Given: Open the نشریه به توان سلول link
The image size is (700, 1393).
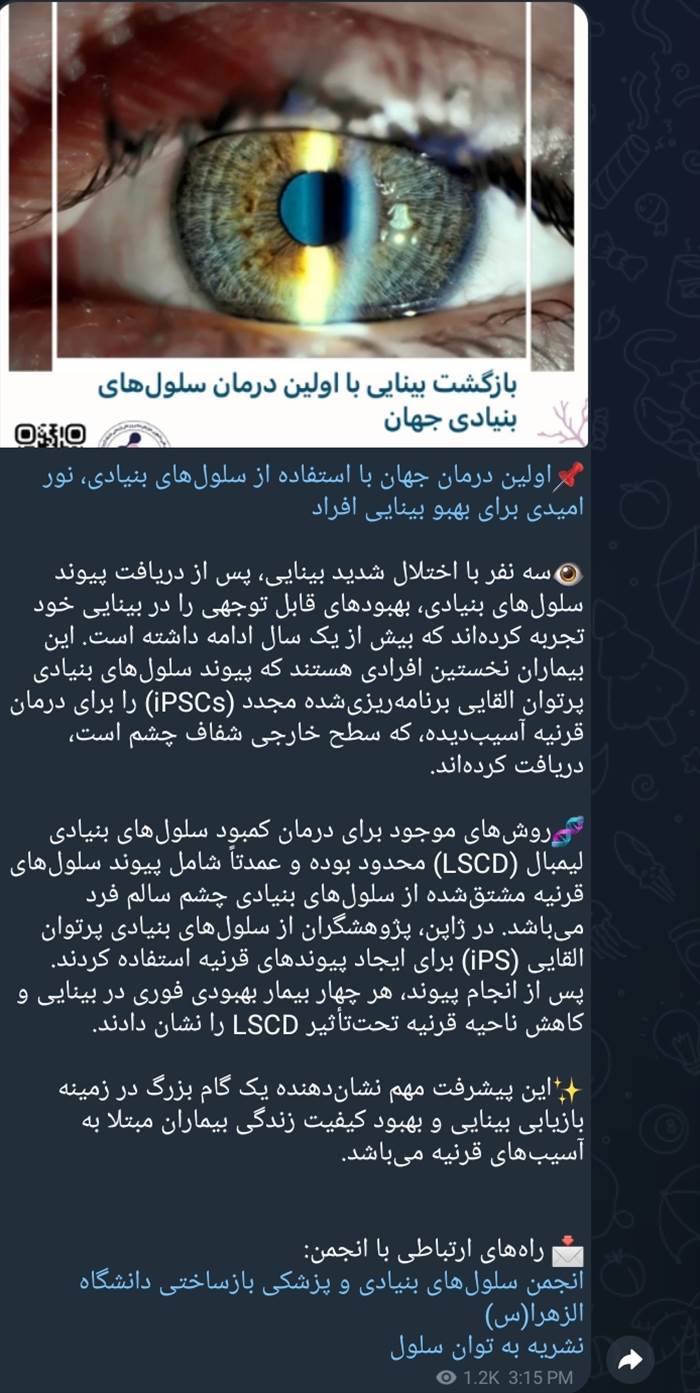Looking at the screenshot, I should [487, 1347].
